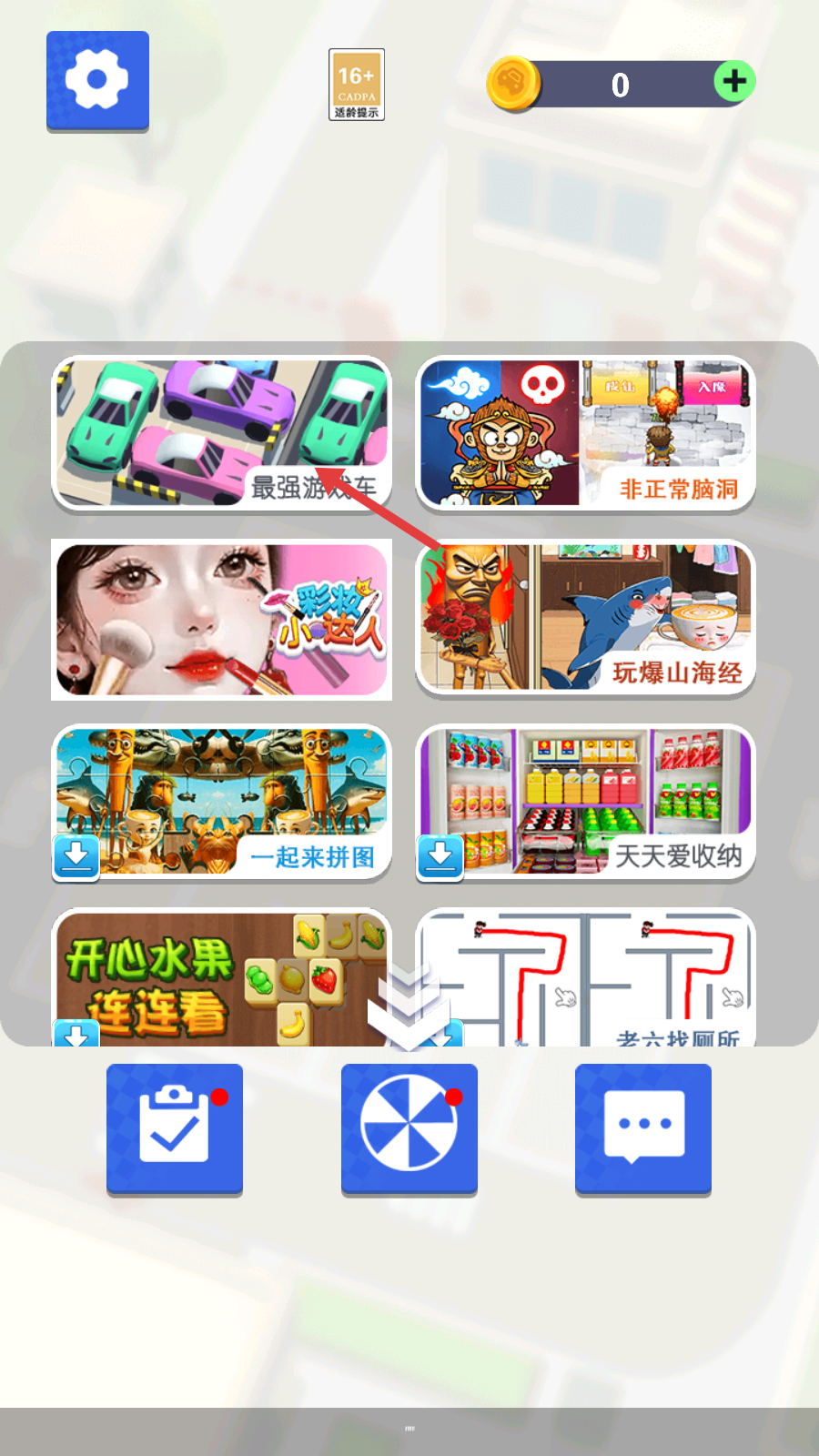Add coins with the green plus
The height and width of the screenshot is (1456, 819).
pyautogui.click(x=733, y=82)
